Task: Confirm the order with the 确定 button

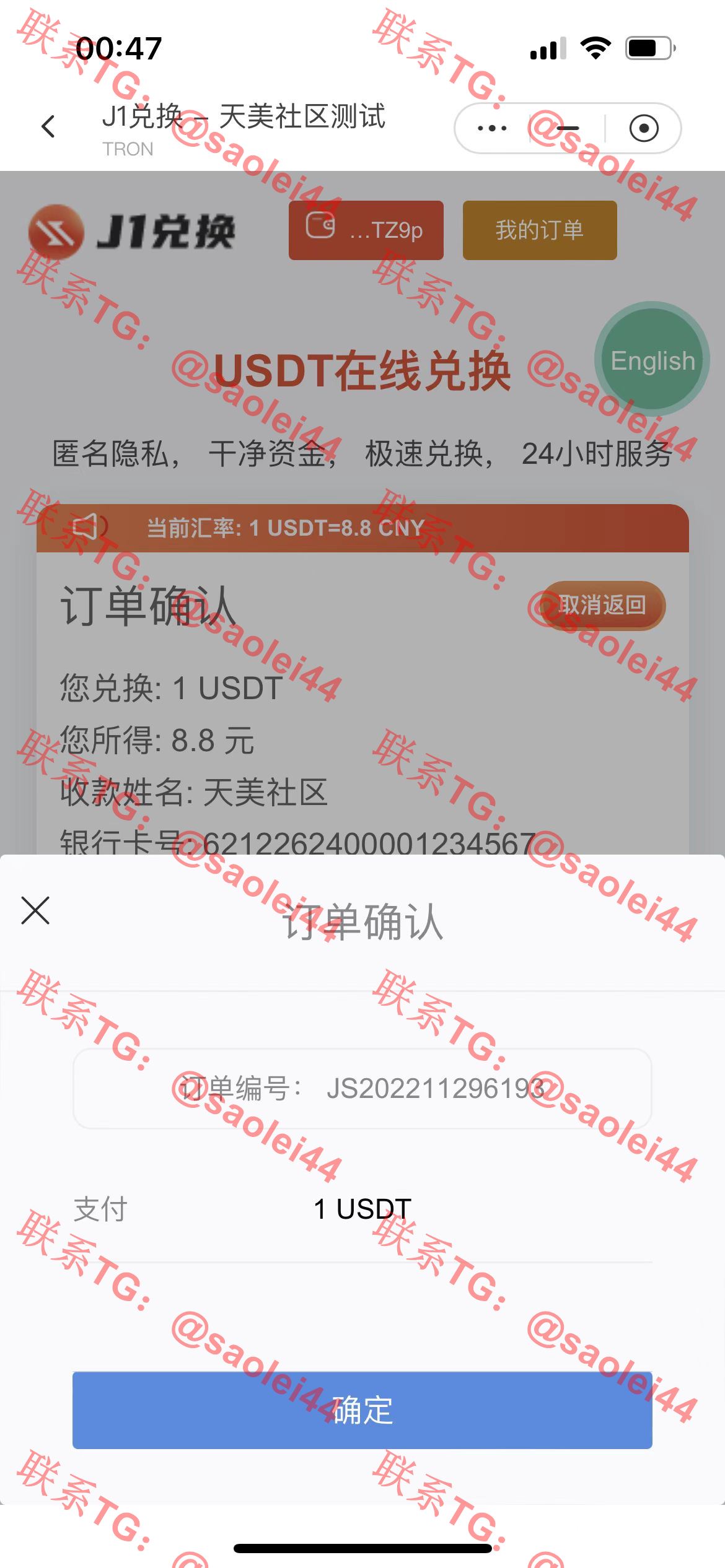Action: pyautogui.click(x=362, y=1410)
